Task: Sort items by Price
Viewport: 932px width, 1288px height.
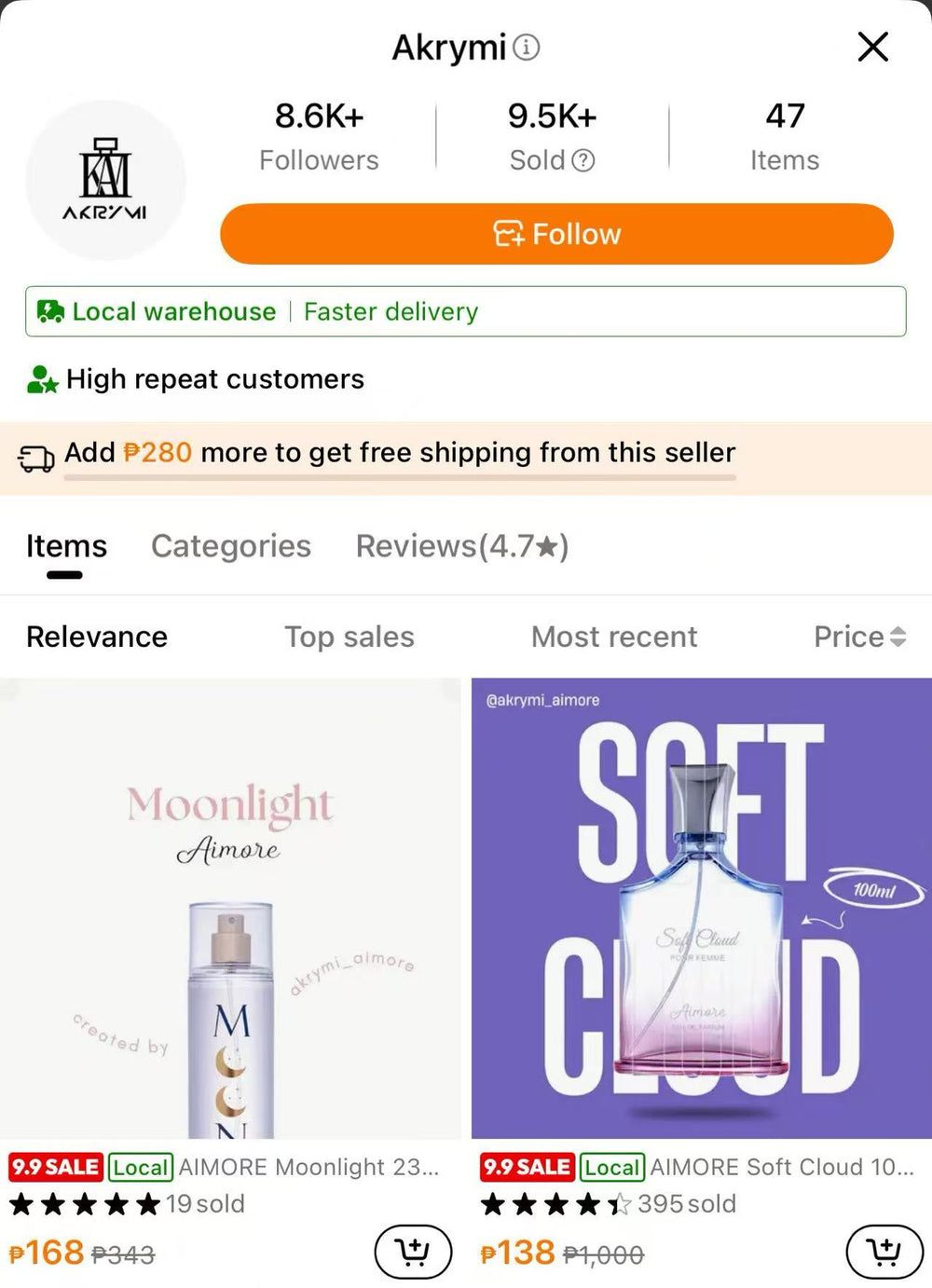Action: (x=859, y=637)
